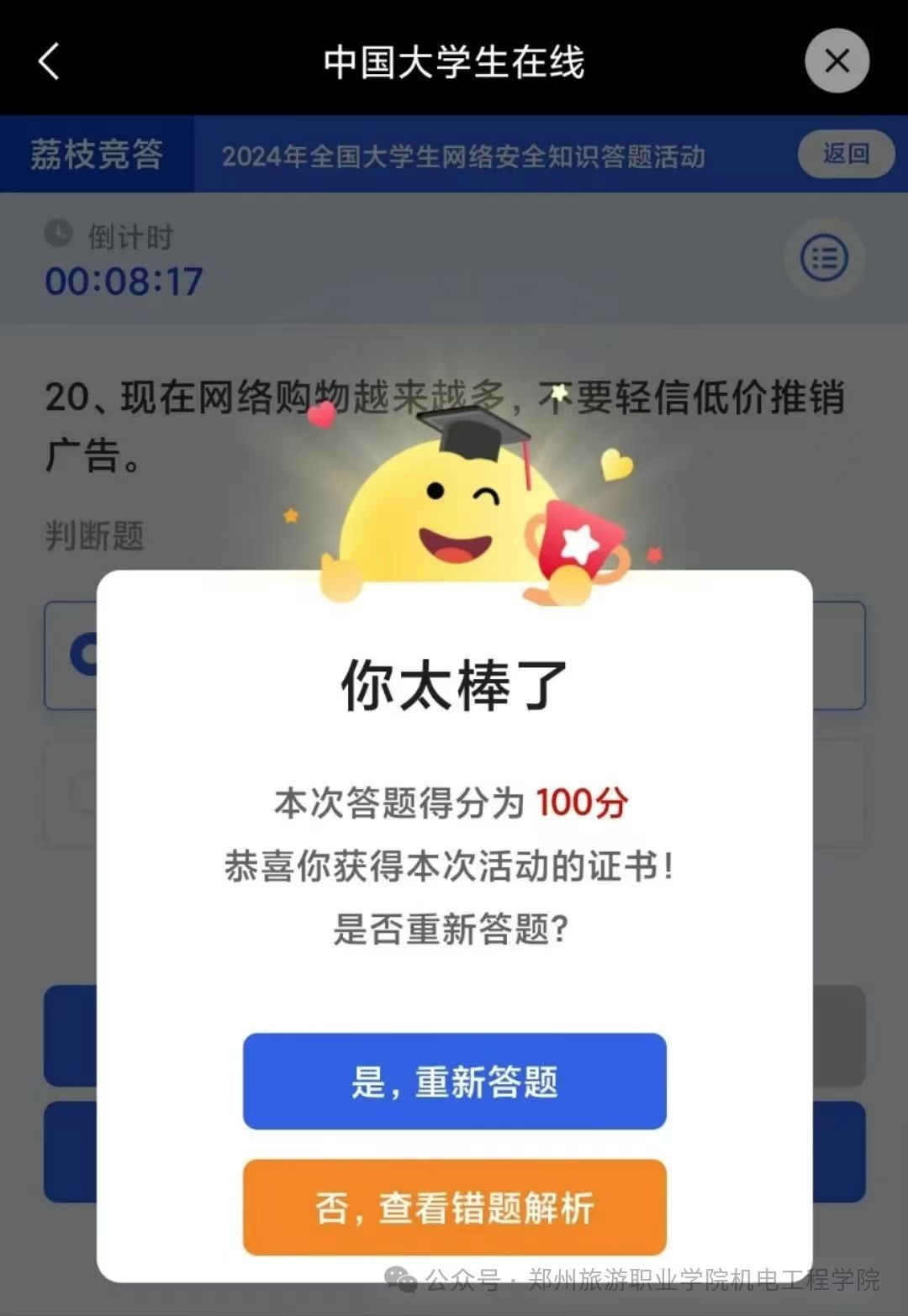
Task: Choose 是，重新答题 to retake the quiz
Action: [x=454, y=1081]
